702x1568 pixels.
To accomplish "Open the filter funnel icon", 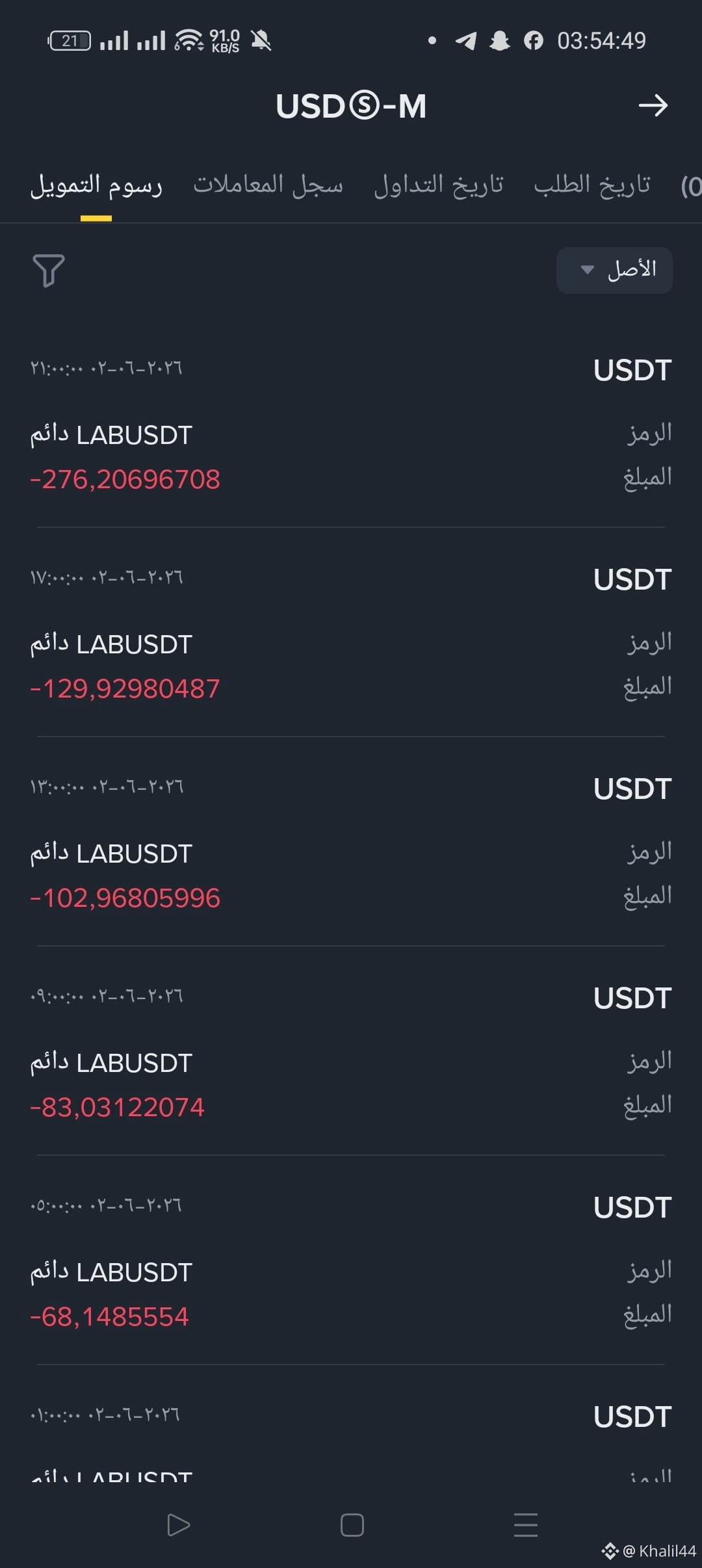I will 48,270.
